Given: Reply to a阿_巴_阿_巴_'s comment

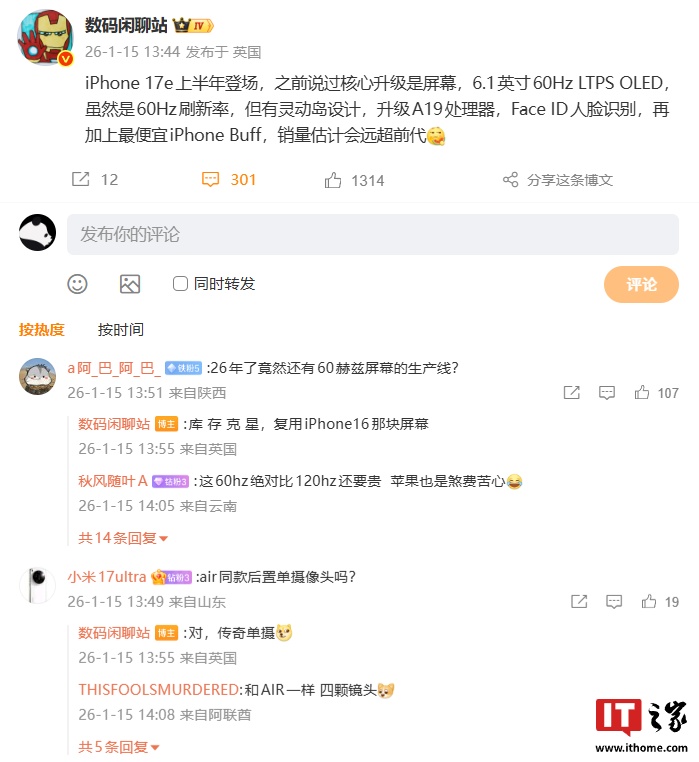Looking at the screenshot, I should click(608, 393).
